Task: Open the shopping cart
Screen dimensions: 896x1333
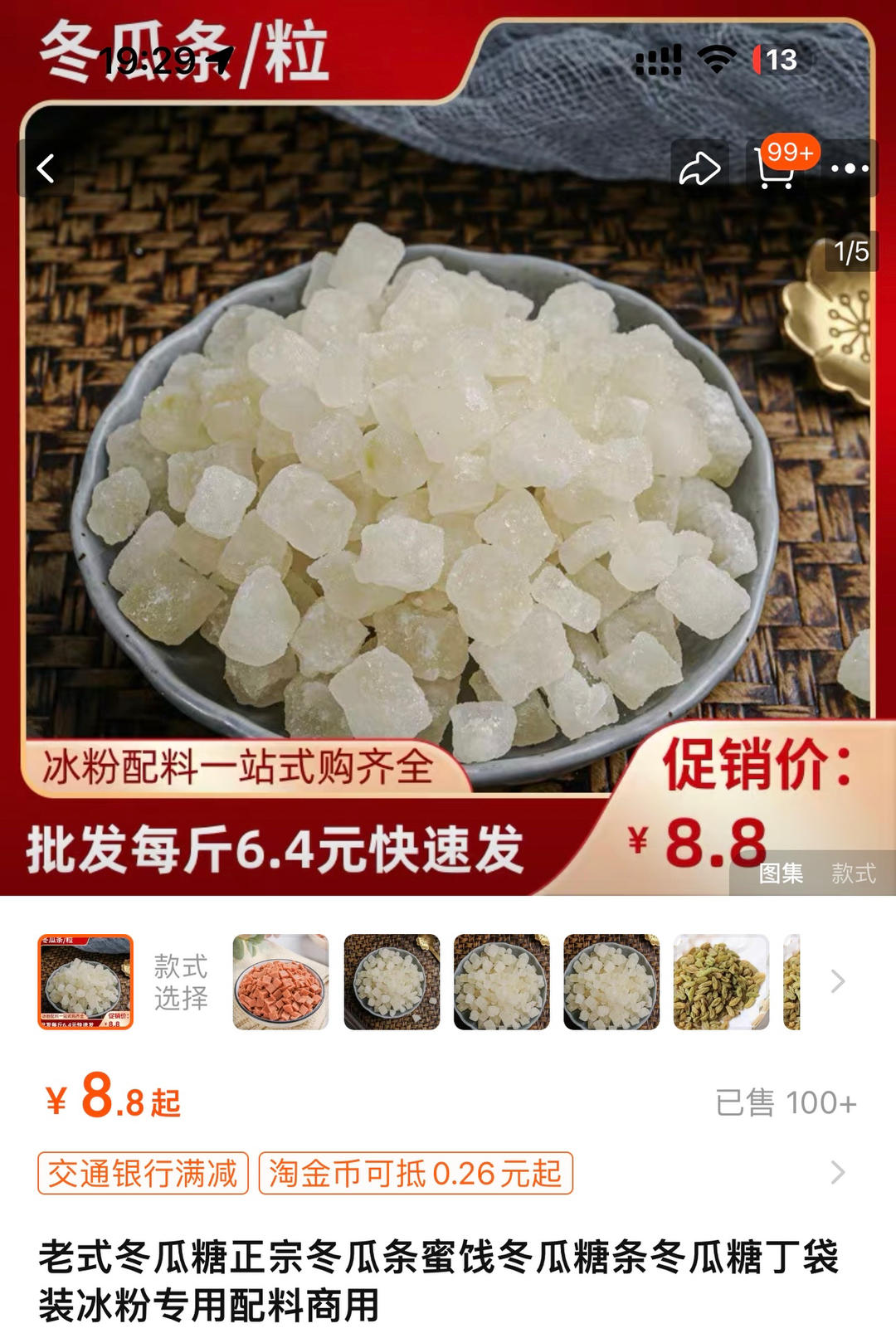Action: (776, 168)
